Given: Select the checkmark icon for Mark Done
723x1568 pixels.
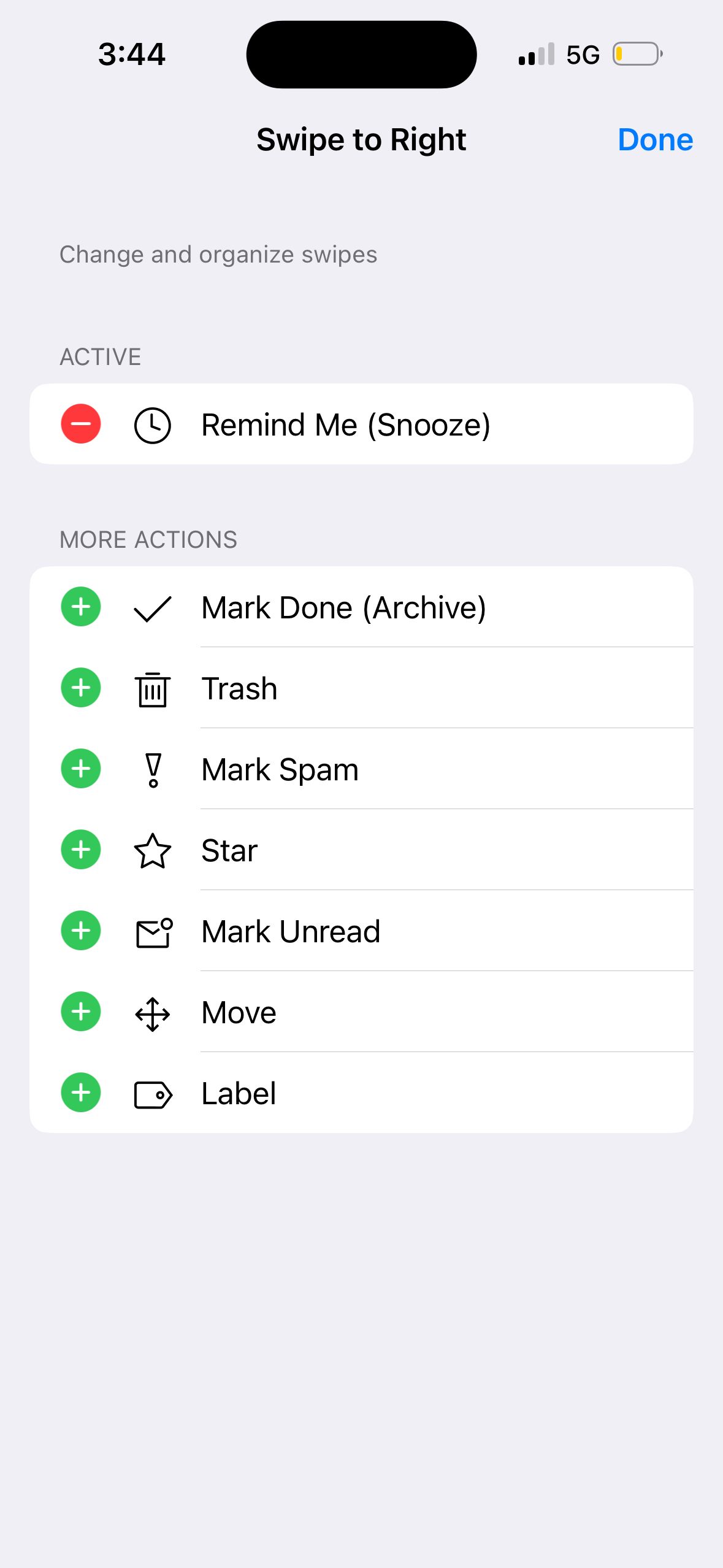Looking at the screenshot, I should coord(153,607).
